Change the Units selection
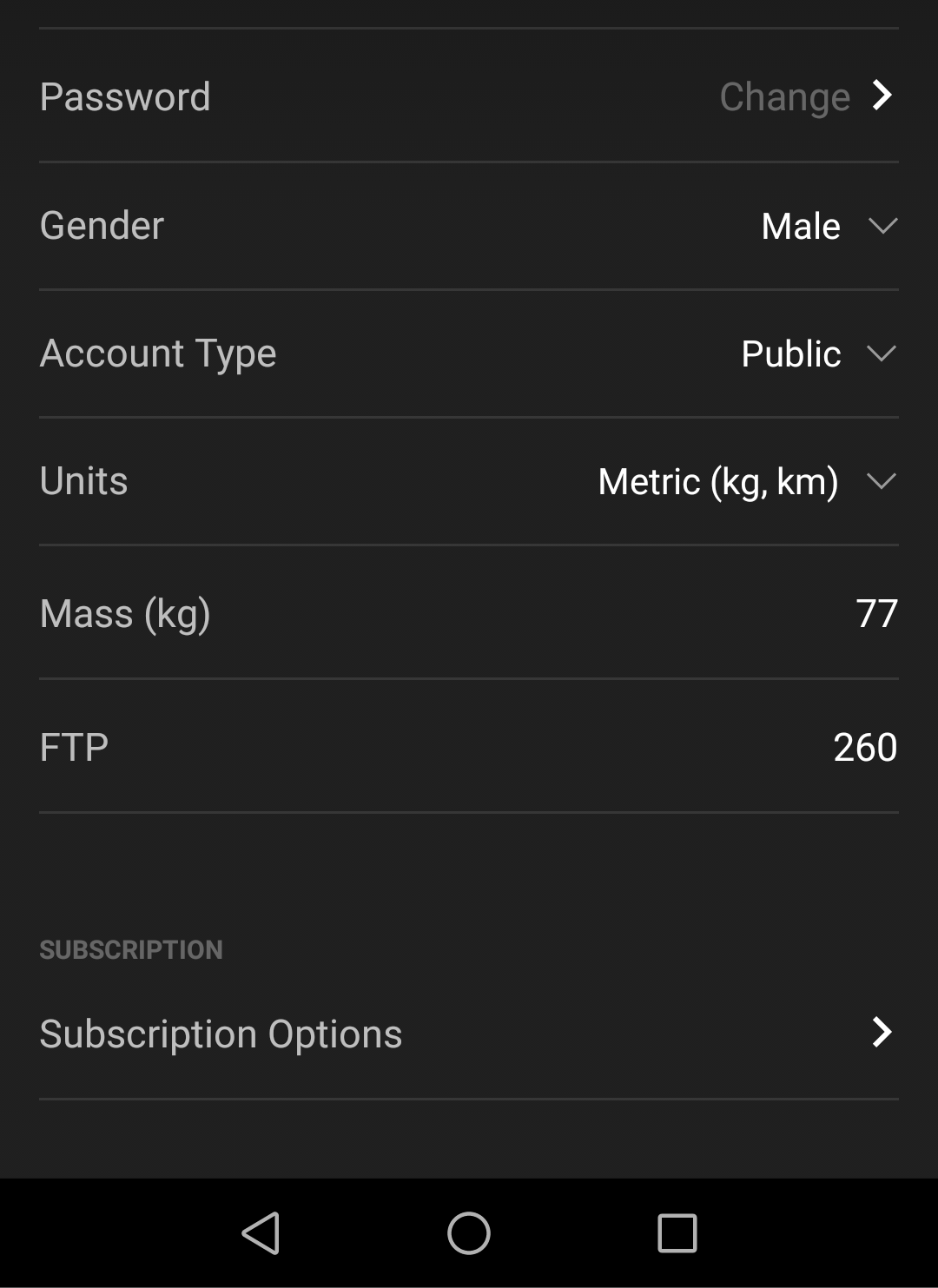This screenshot has height=1288, width=938. (x=746, y=481)
